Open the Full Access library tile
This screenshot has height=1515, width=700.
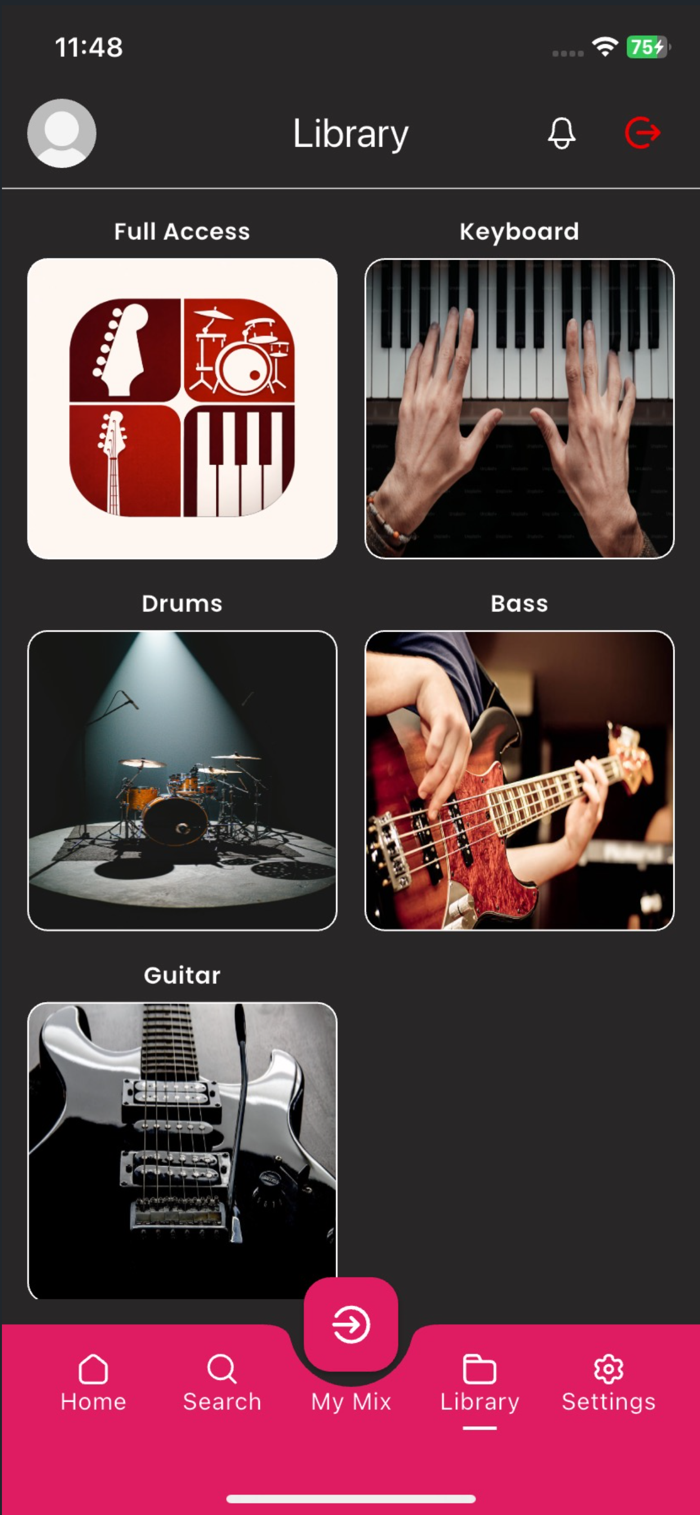click(x=182, y=408)
